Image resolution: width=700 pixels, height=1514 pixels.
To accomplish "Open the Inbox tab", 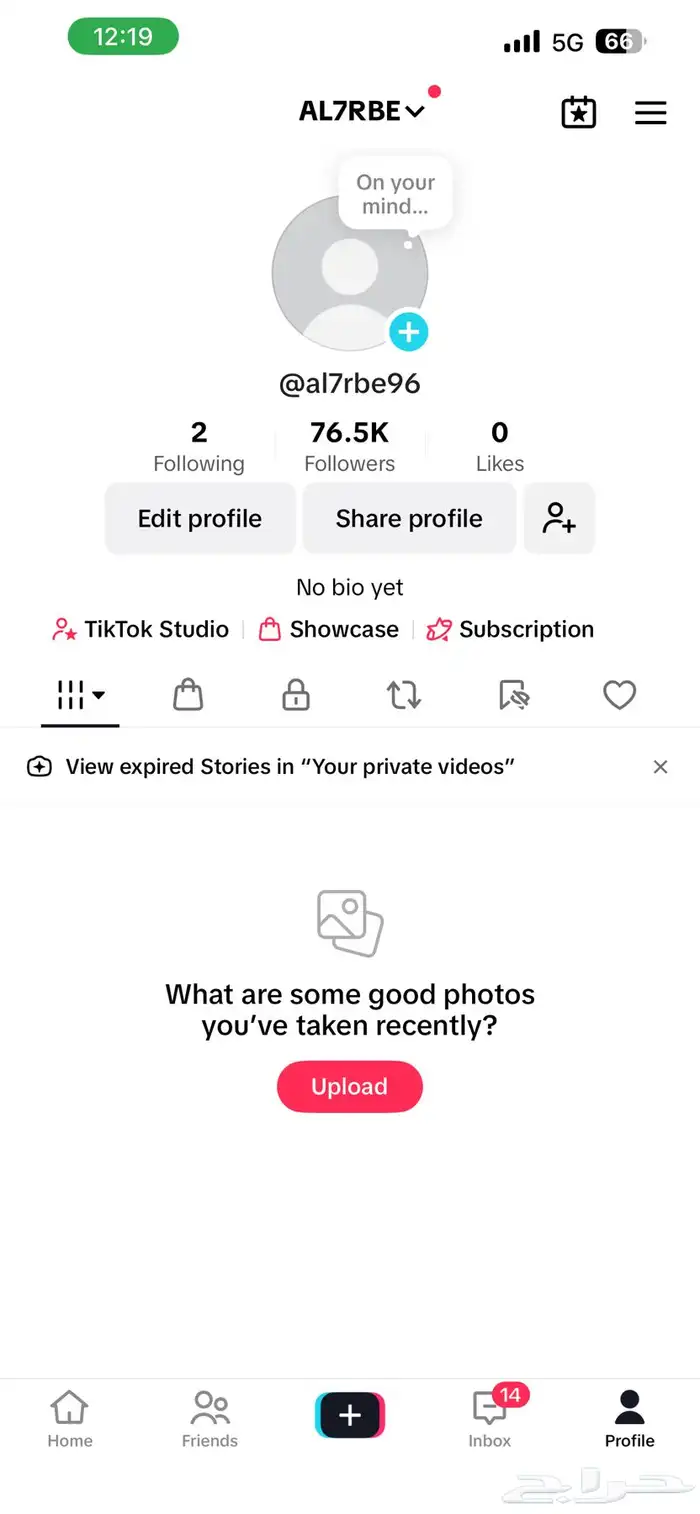I will click(489, 1418).
